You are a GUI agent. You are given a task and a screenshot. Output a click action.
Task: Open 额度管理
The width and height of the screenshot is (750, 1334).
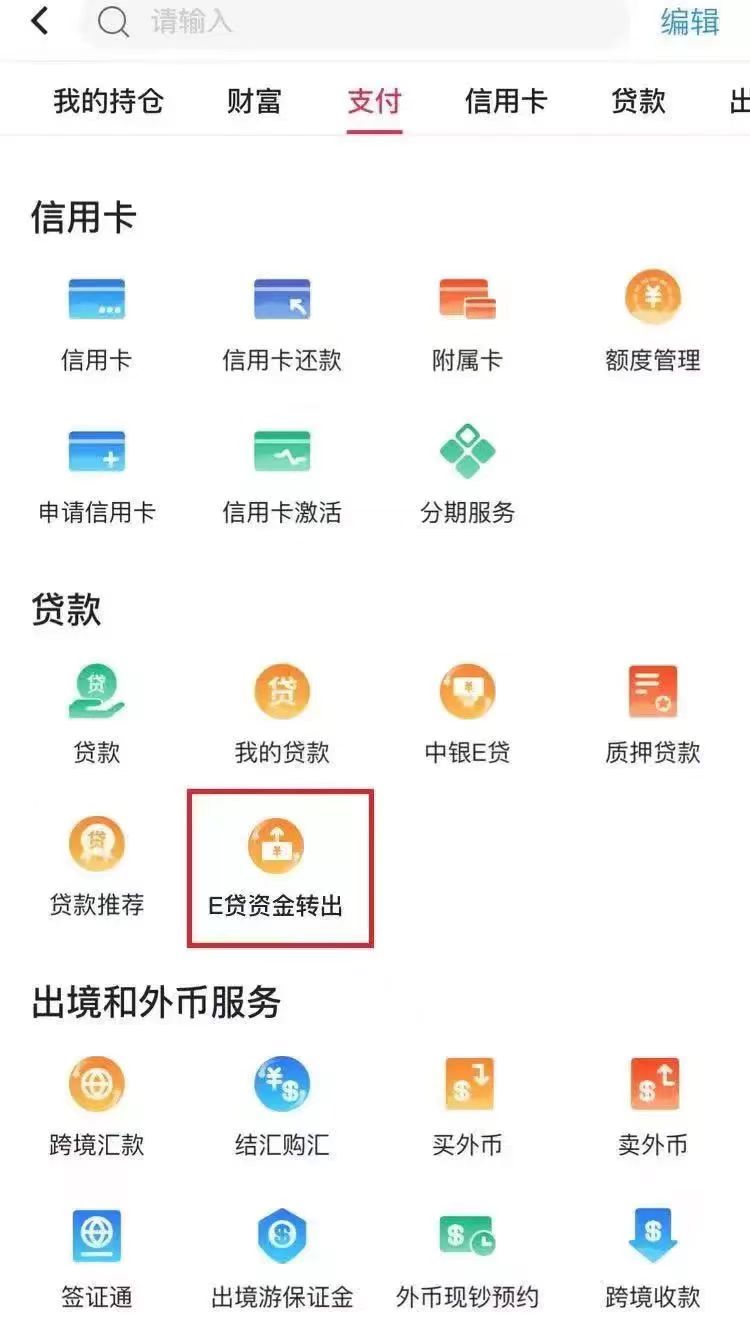coord(653,322)
